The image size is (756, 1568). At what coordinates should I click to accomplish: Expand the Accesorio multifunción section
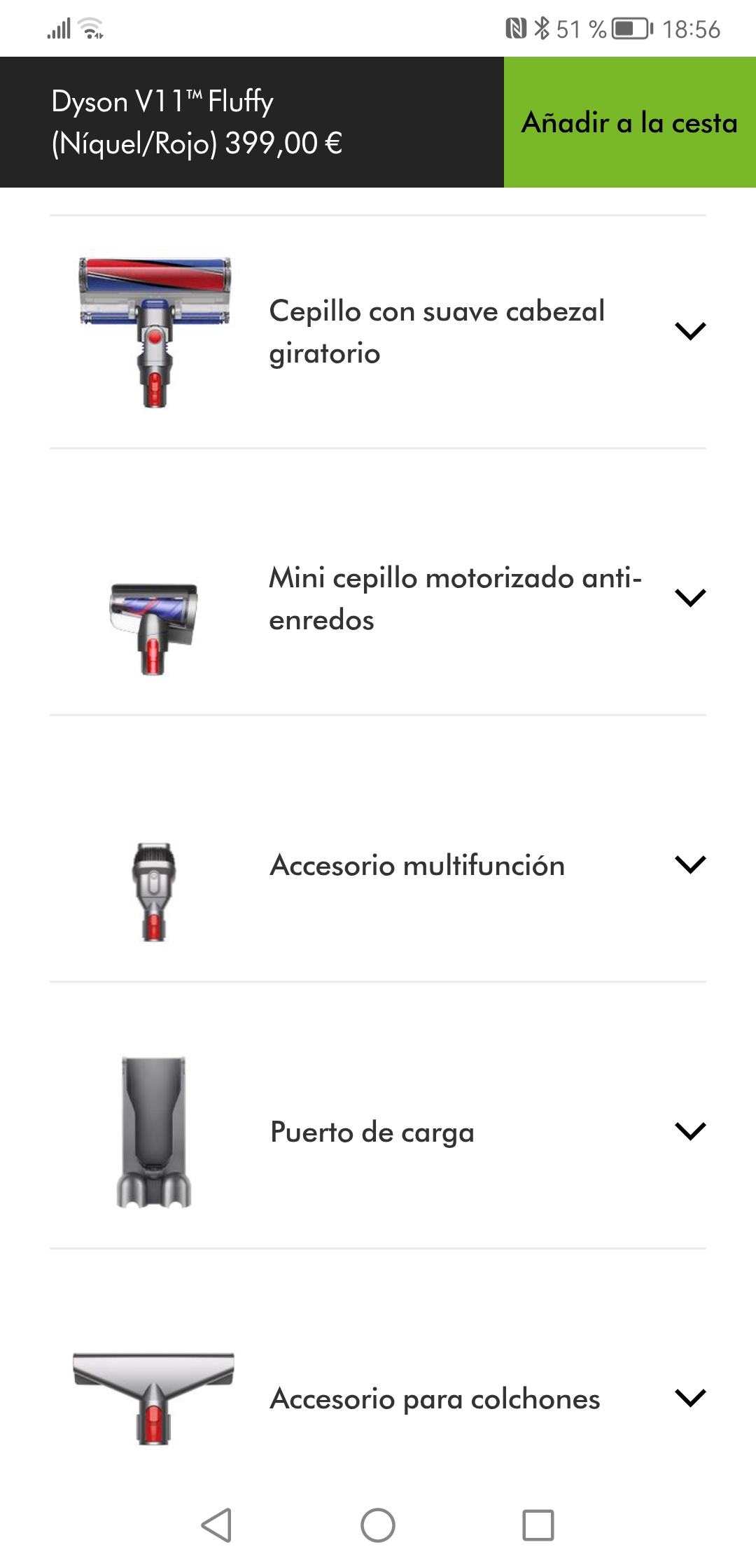(x=690, y=864)
